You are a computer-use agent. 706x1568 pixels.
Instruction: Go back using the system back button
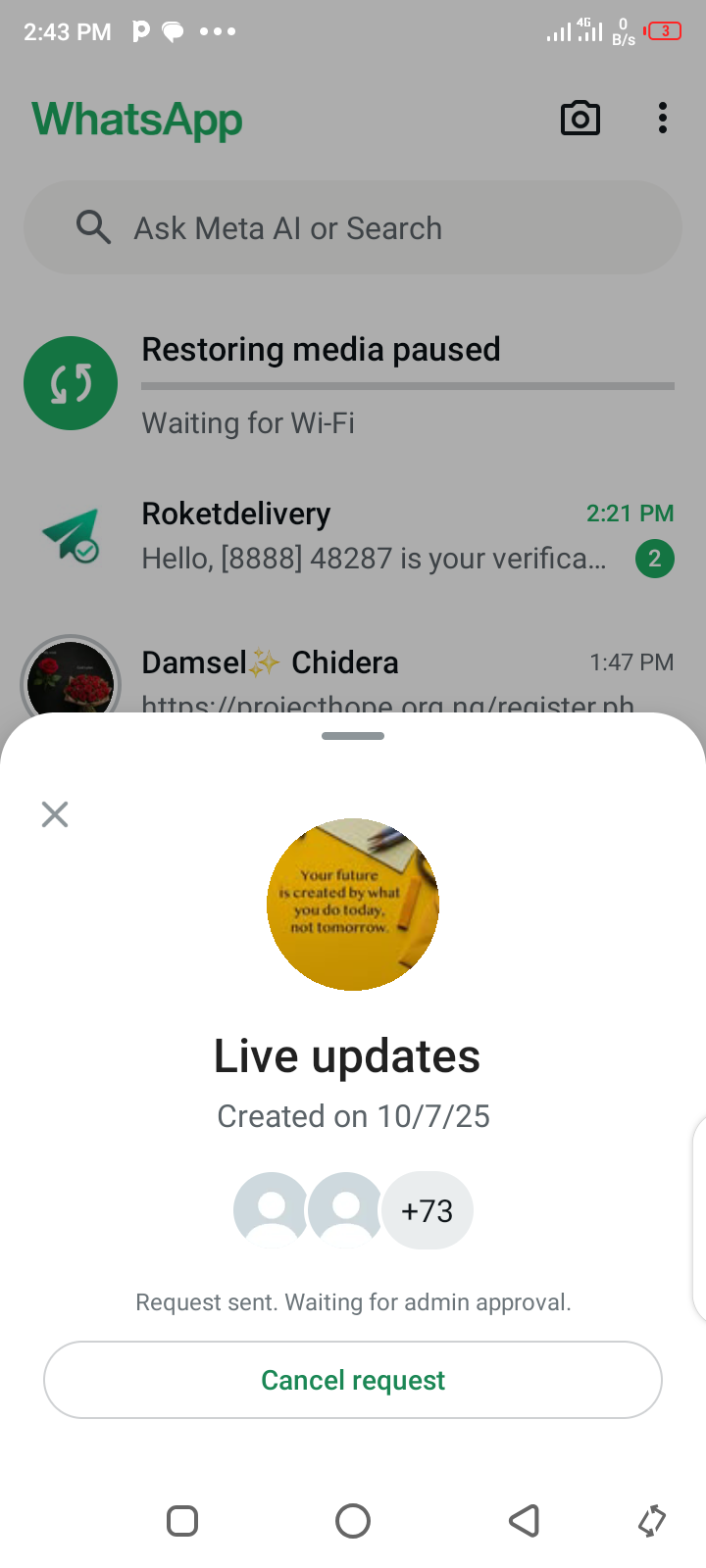pyautogui.click(x=524, y=1521)
